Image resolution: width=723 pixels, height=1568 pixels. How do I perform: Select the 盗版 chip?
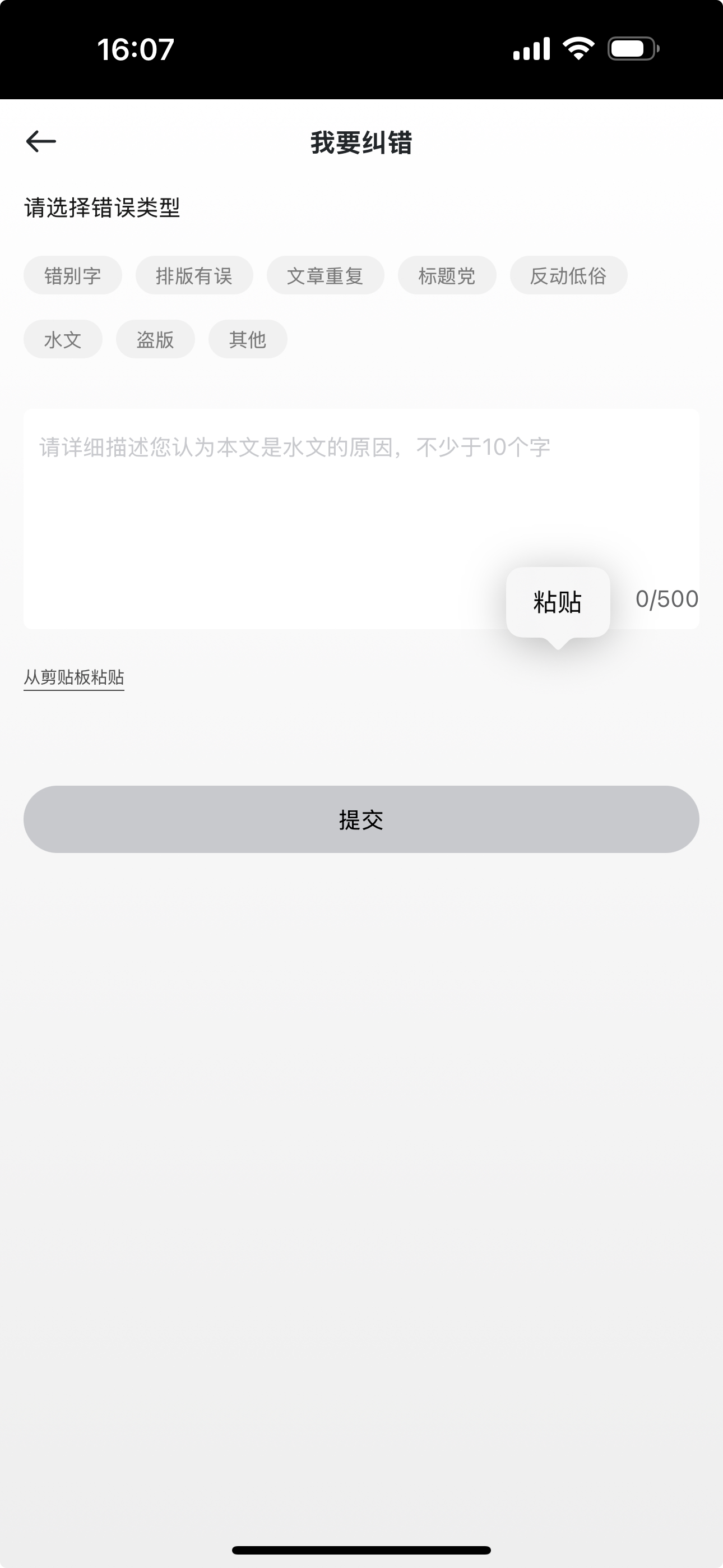(155, 340)
